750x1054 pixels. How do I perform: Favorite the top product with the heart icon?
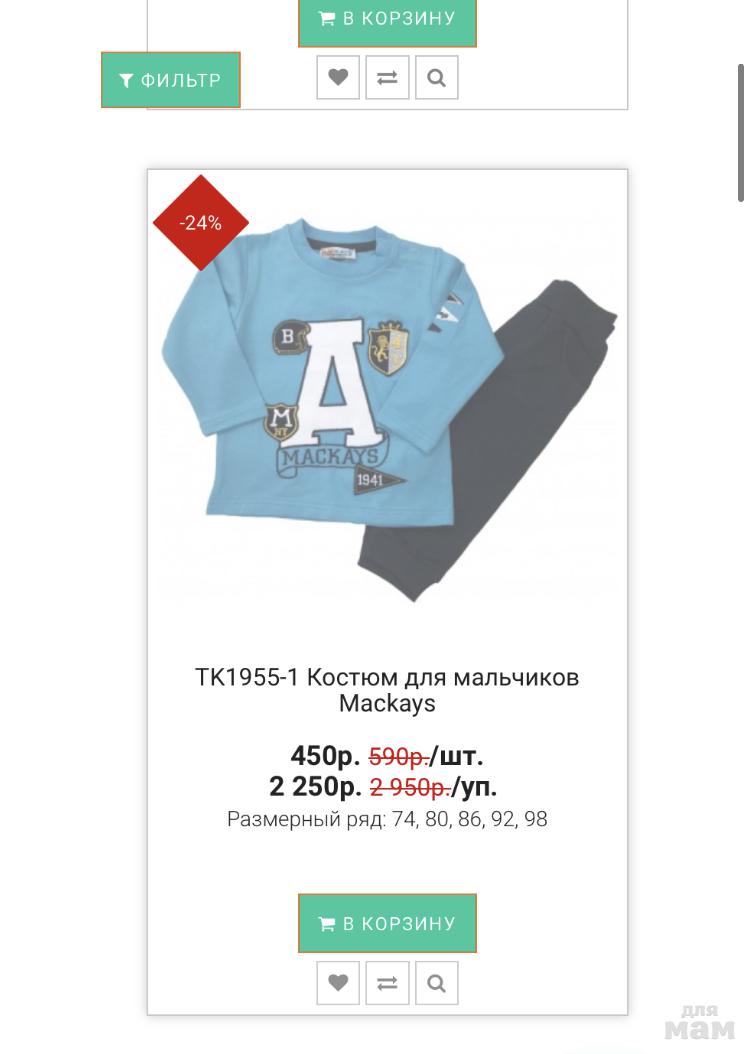pyautogui.click(x=338, y=77)
